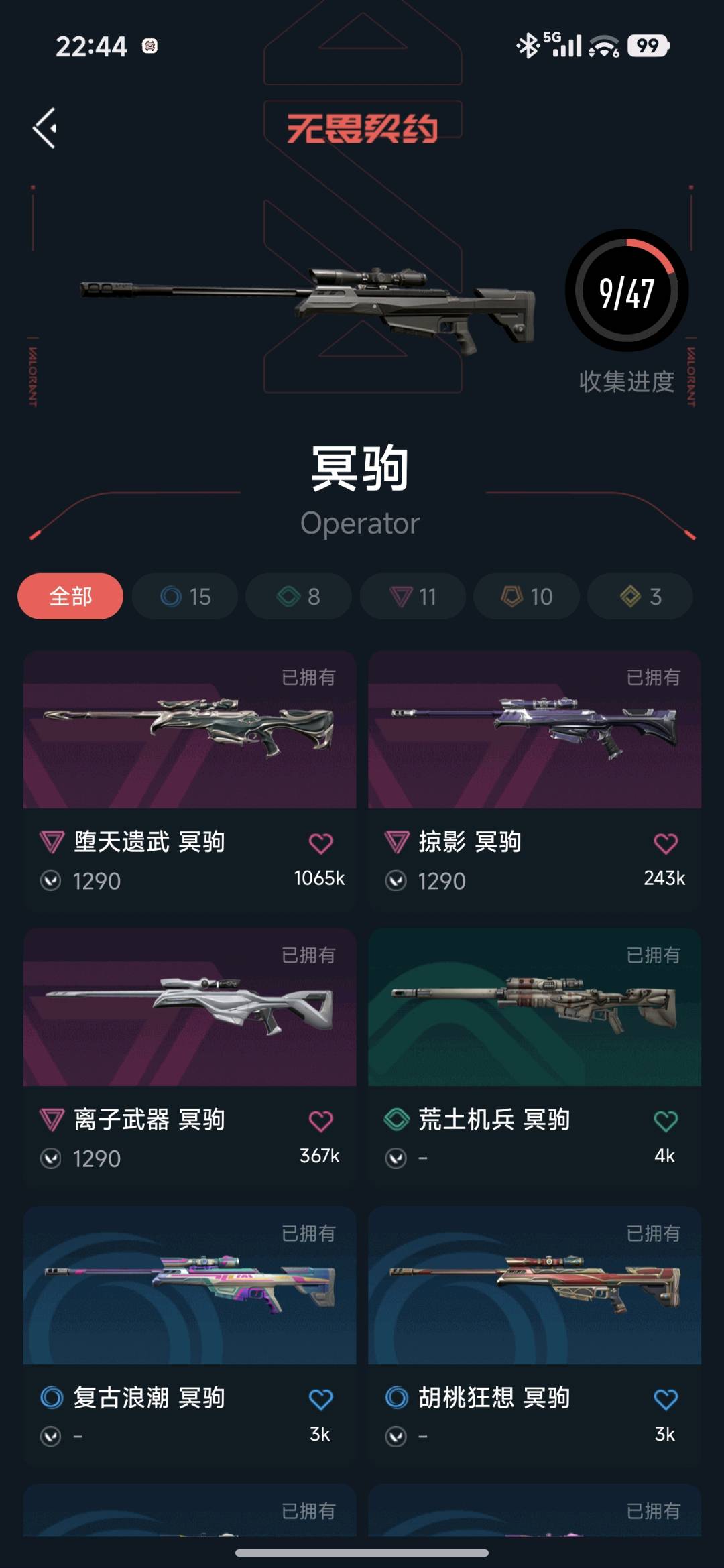Screen dimensions: 724x1568
Task: Filter skins by the green tier 8 chip
Action: pos(298,596)
